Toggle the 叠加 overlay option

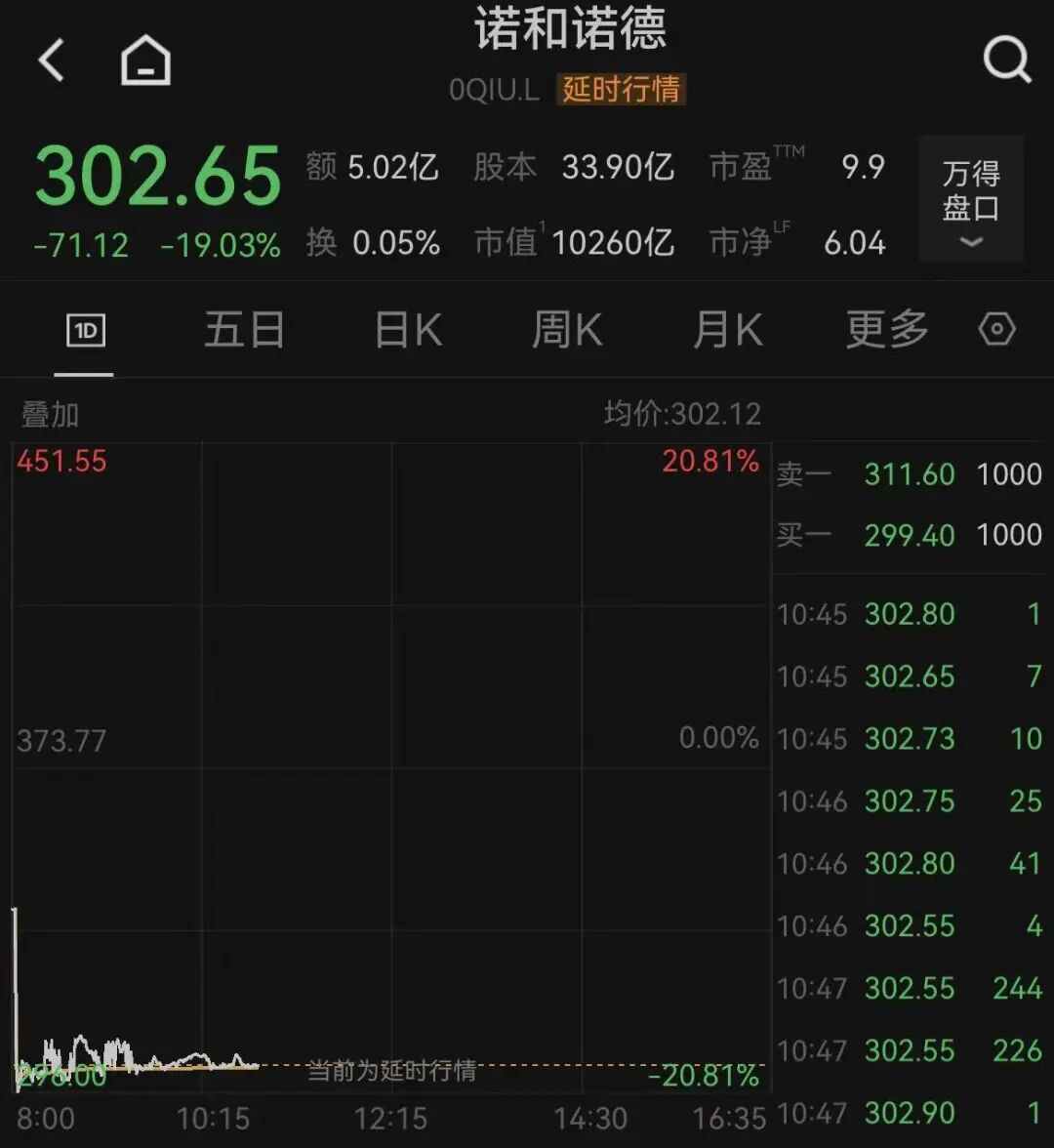(x=47, y=414)
